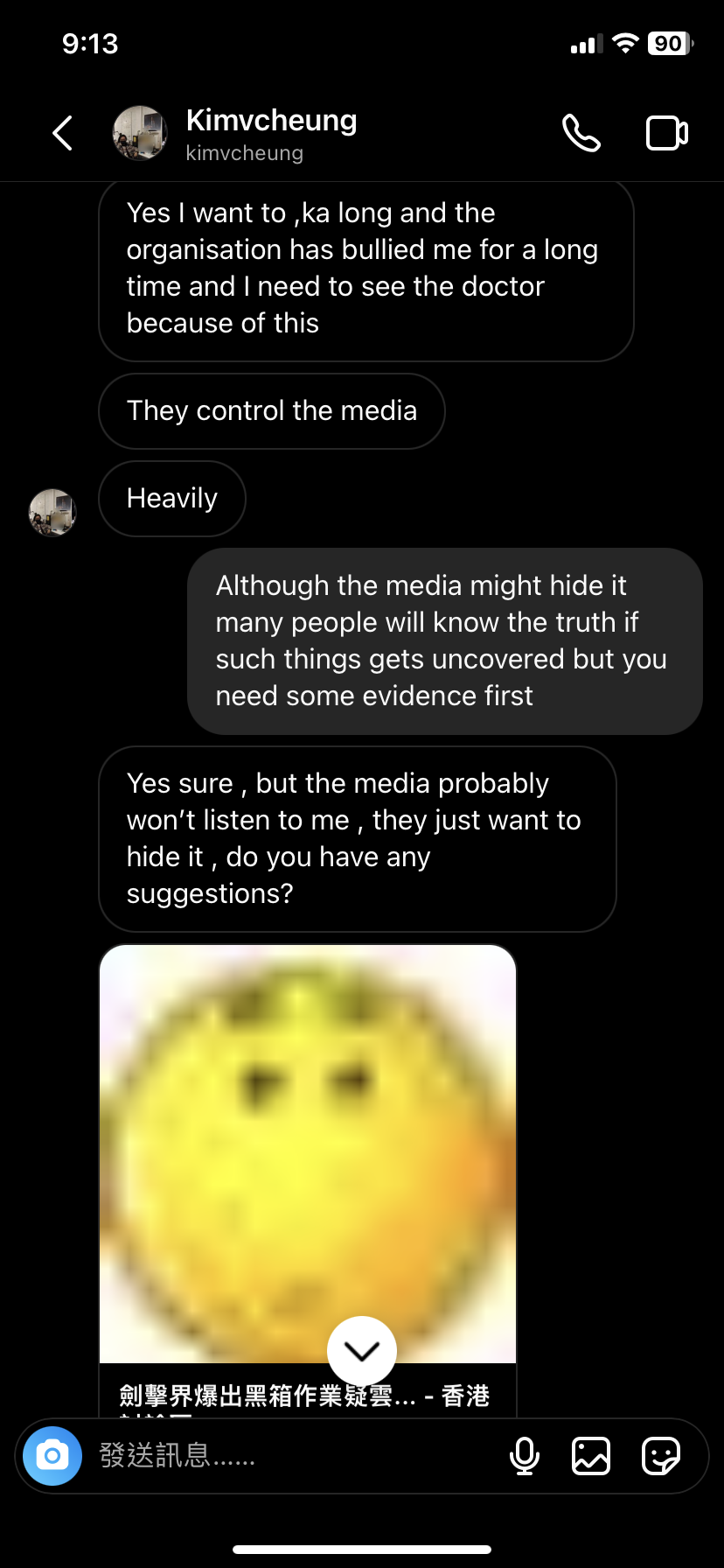724x1568 pixels.
Task: Open the sticker picker
Action: 661,1456
